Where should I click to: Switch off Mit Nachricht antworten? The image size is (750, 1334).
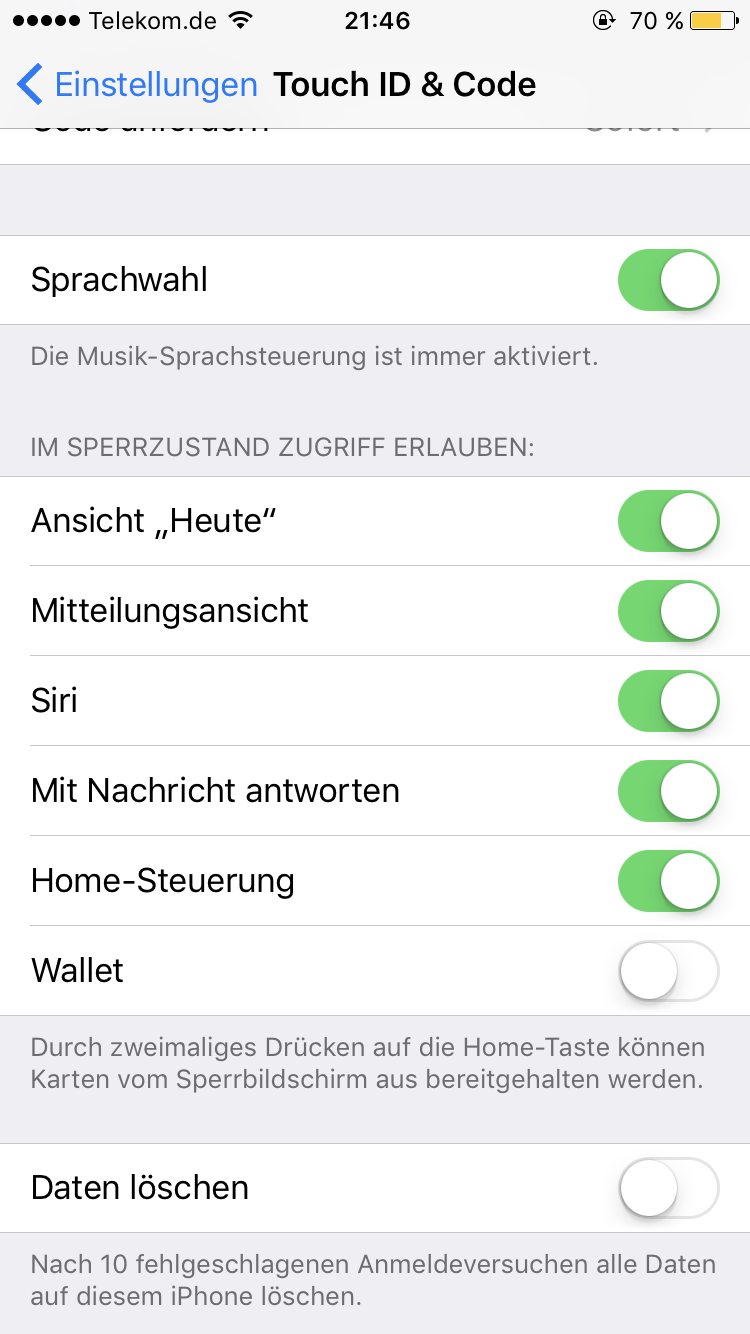tap(668, 791)
